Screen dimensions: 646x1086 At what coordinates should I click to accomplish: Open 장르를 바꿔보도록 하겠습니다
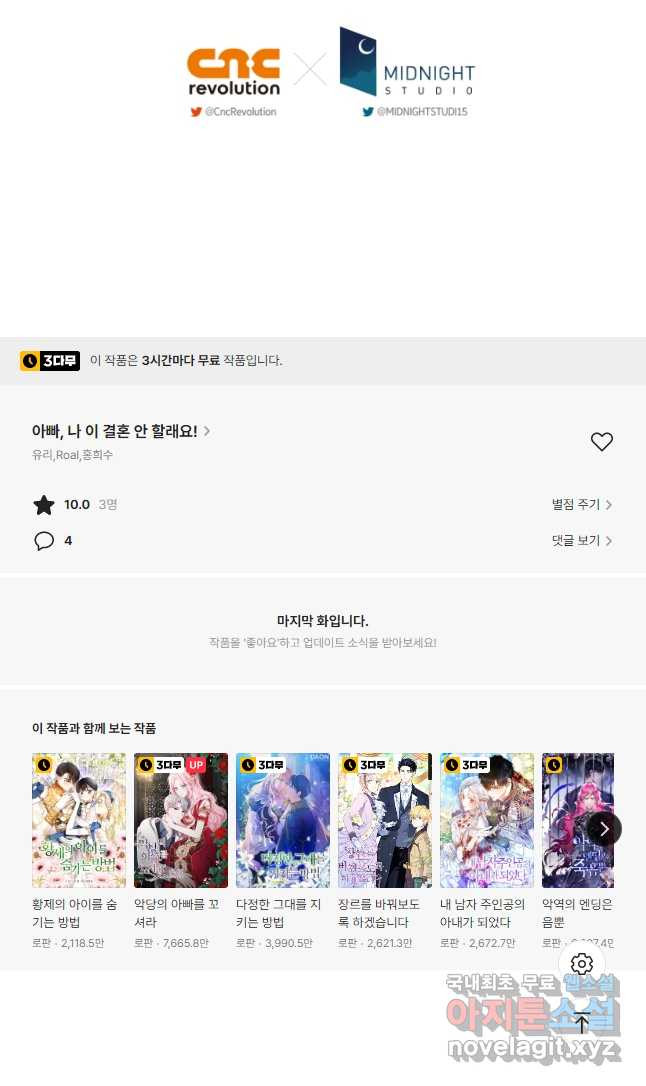click(x=385, y=821)
